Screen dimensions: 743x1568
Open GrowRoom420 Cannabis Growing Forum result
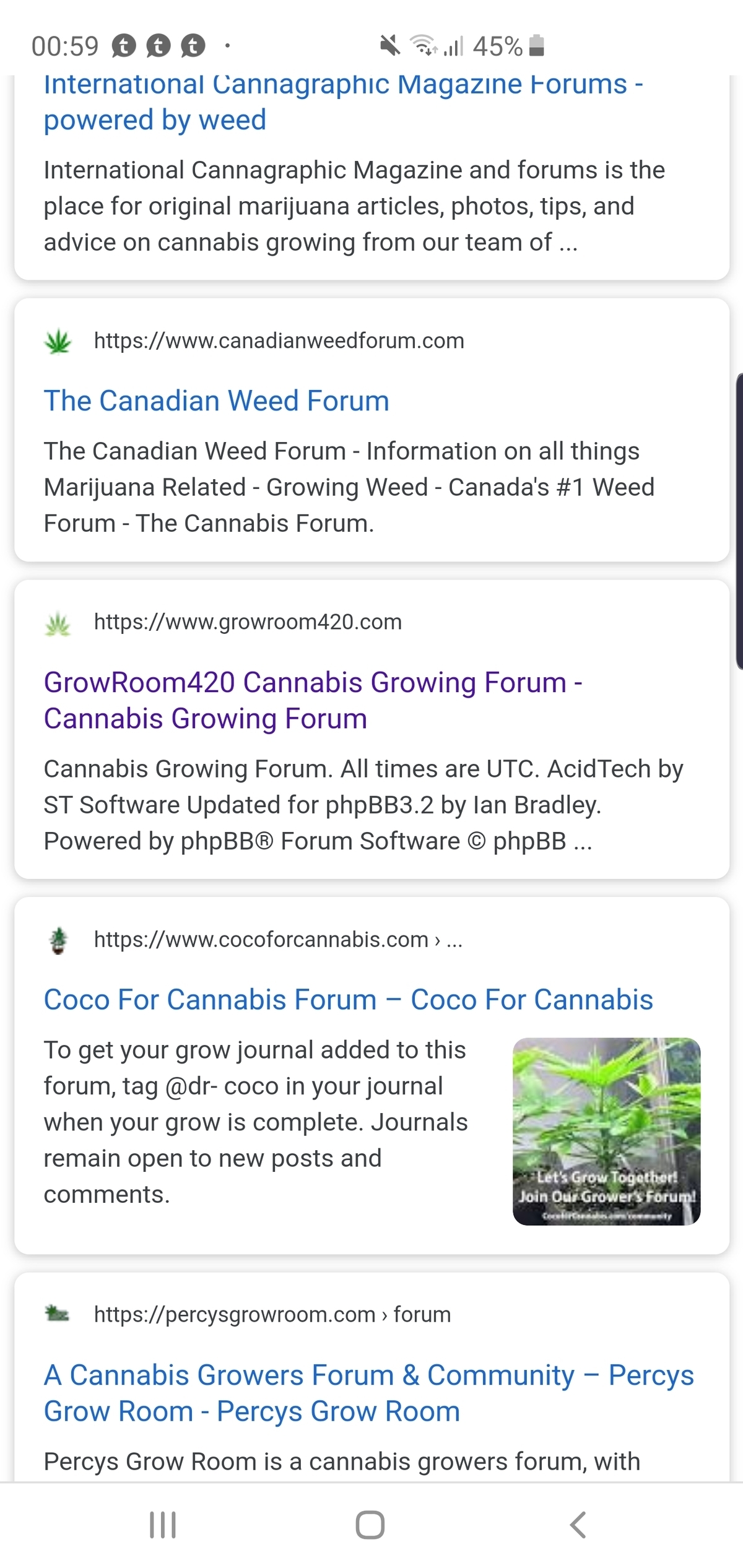[x=313, y=701]
